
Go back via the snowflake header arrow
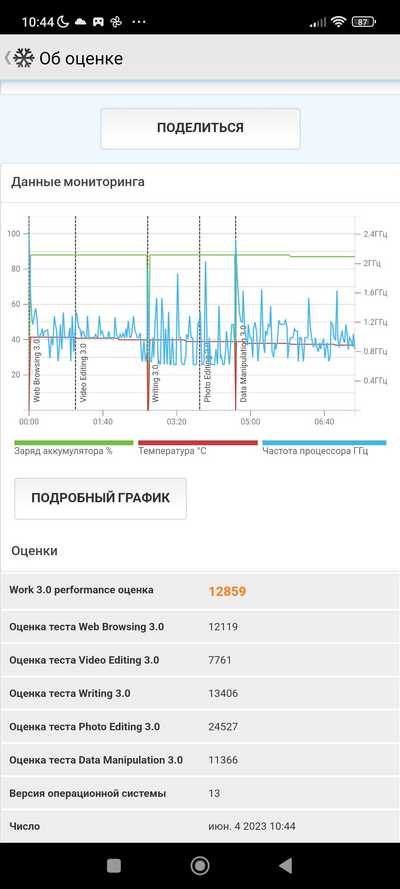click(x=19, y=58)
